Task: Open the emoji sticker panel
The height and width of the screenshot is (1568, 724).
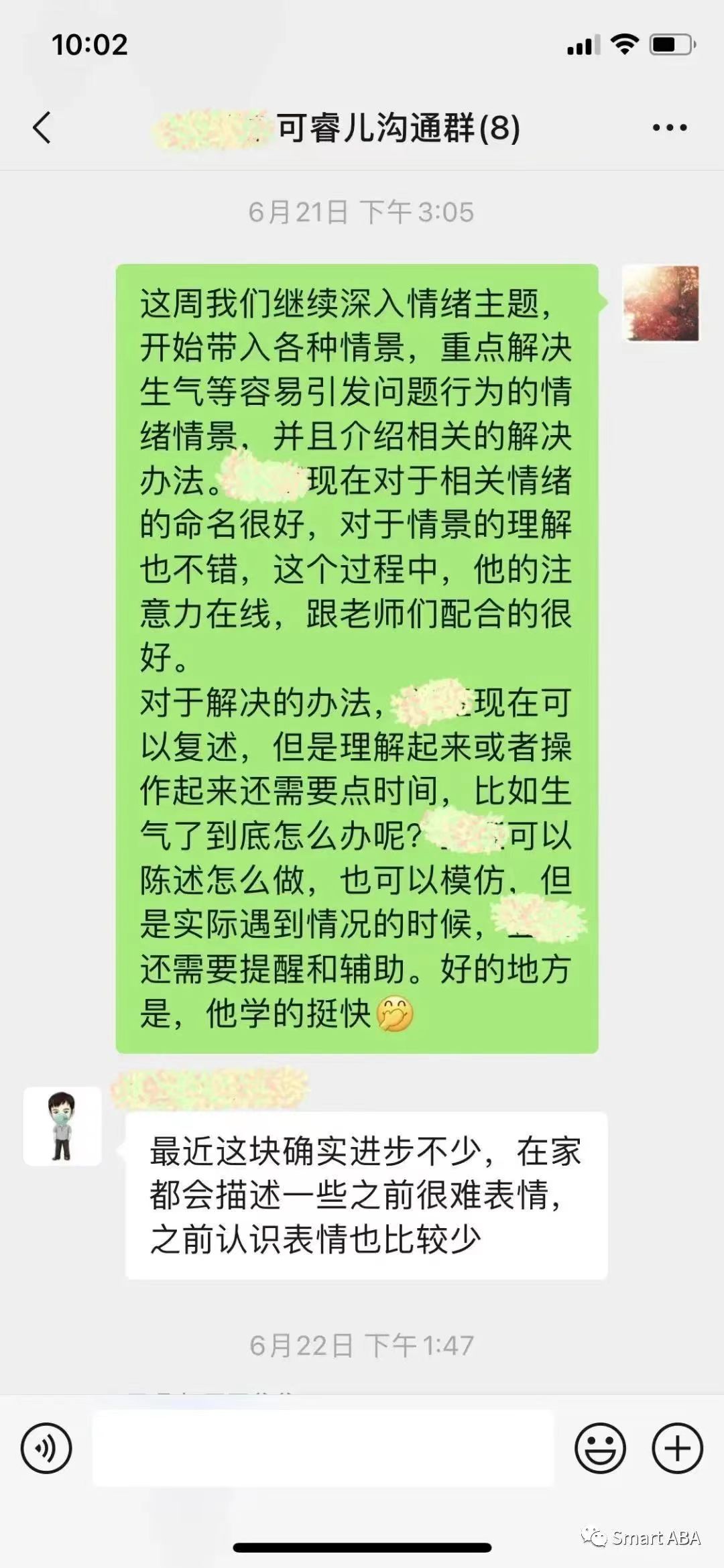Action: pos(600,1448)
